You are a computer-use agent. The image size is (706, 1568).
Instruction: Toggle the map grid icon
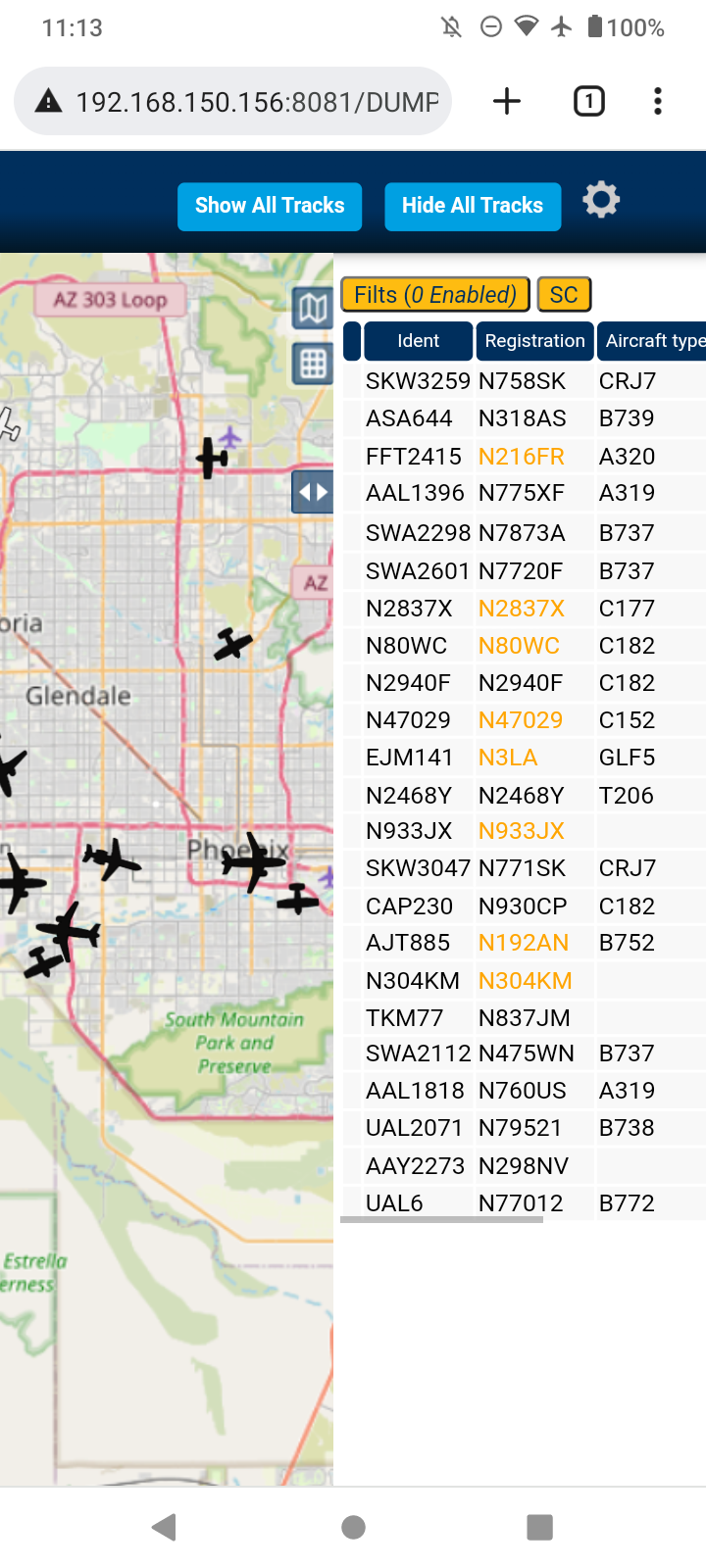click(x=313, y=364)
